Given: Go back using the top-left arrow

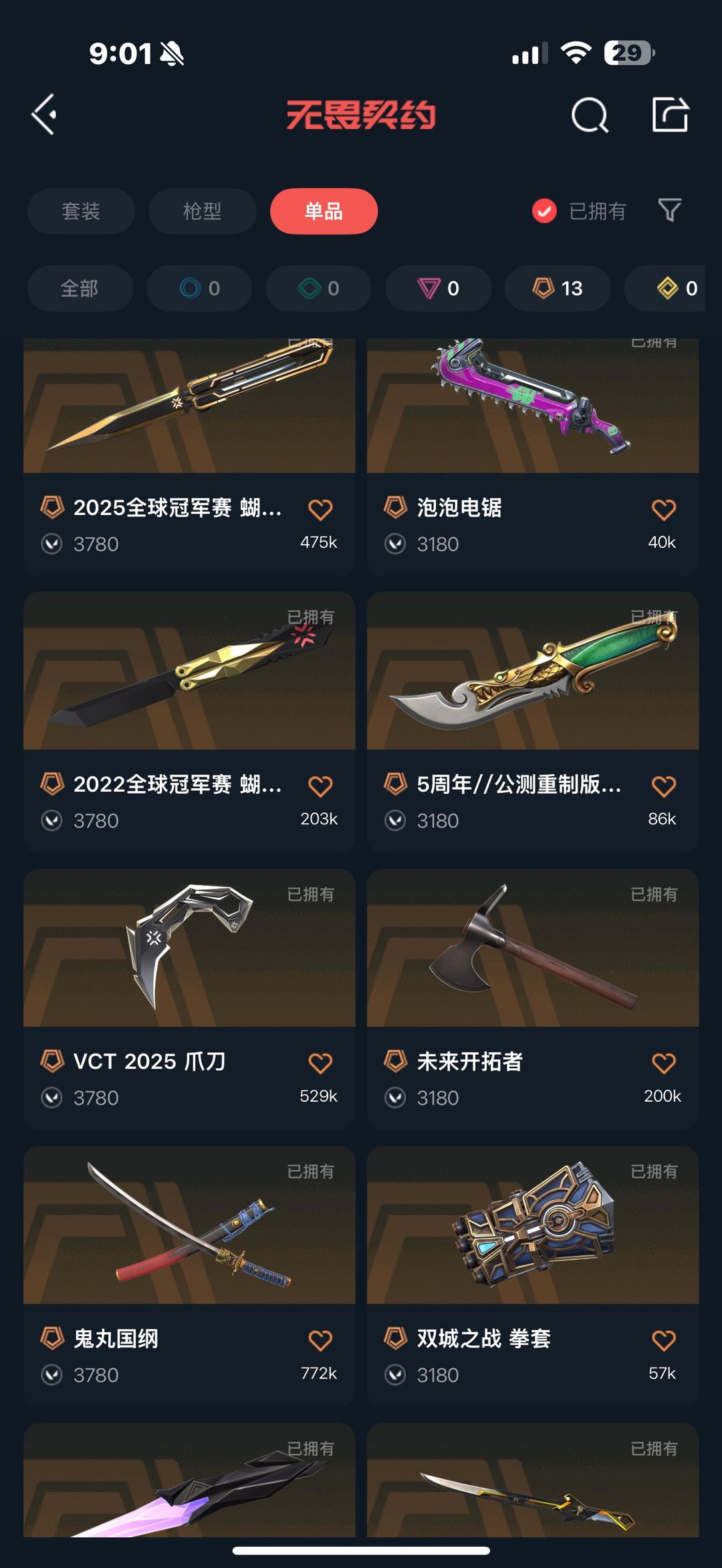Looking at the screenshot, I should 45,115.
